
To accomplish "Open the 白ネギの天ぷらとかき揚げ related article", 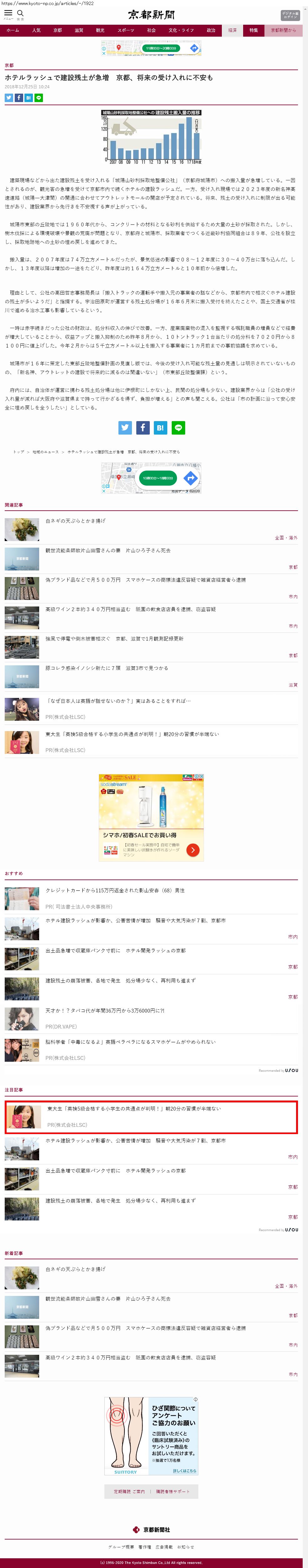I will tap(76, 521).
